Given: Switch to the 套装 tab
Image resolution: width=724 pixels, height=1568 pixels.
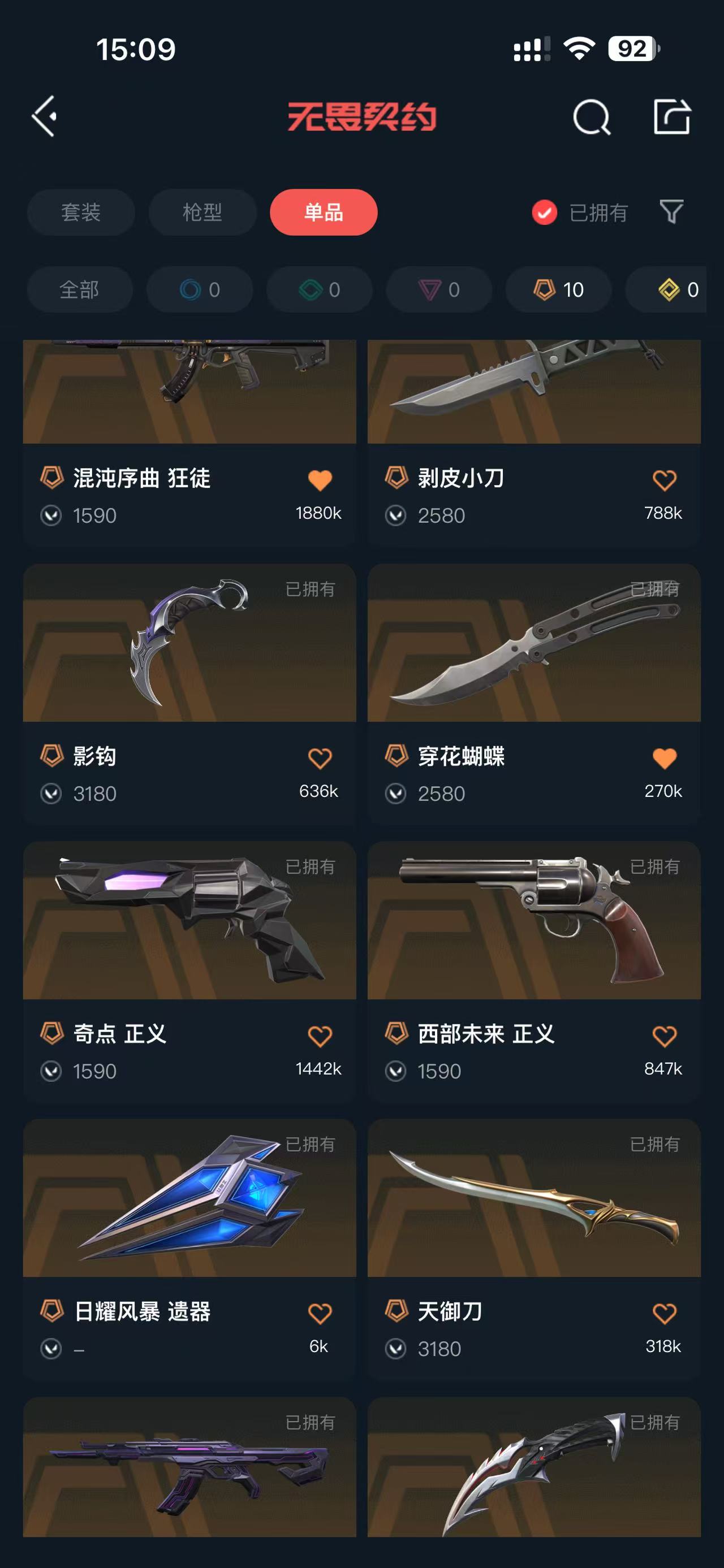Looking at the screenshot, I should point(80,213).
